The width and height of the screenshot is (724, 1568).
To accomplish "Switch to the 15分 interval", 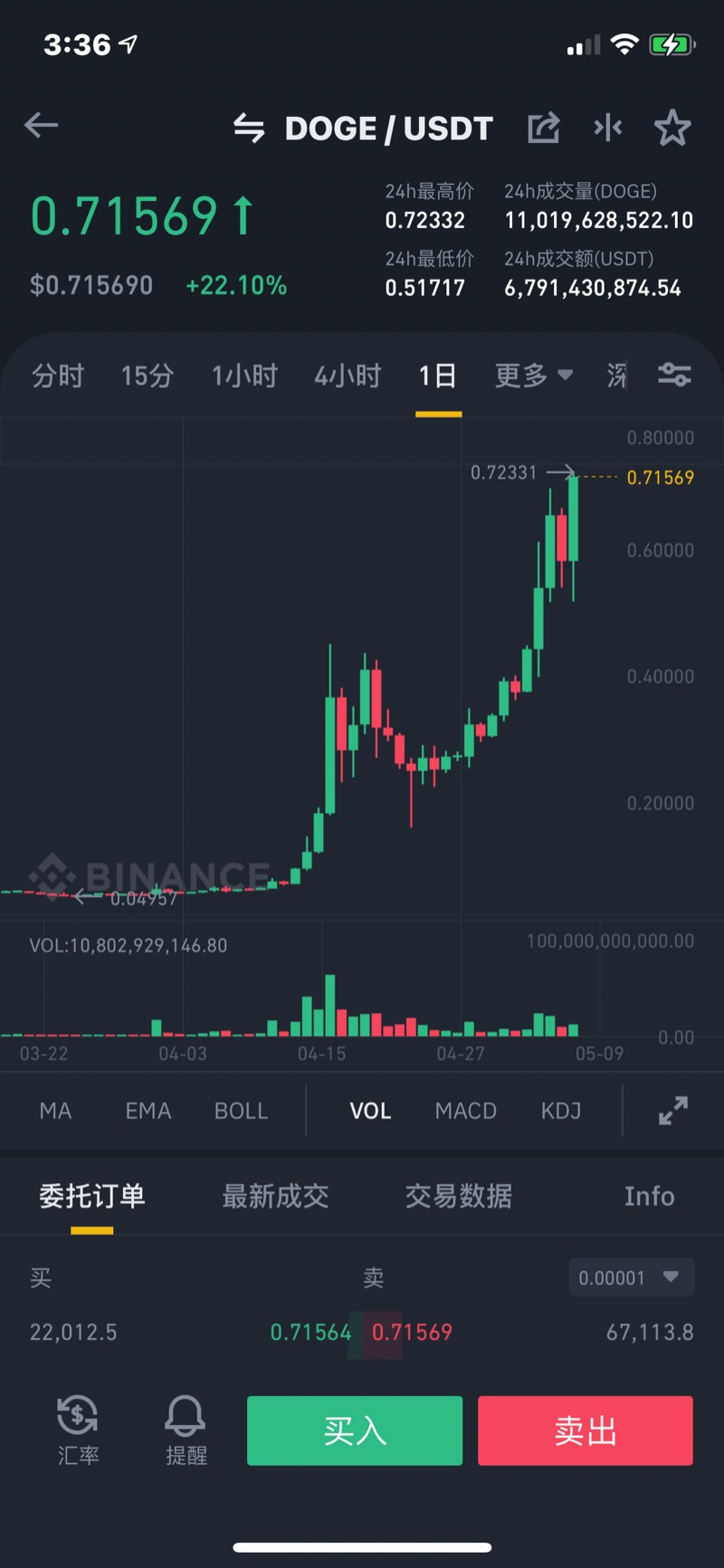I will click(148, 375).
